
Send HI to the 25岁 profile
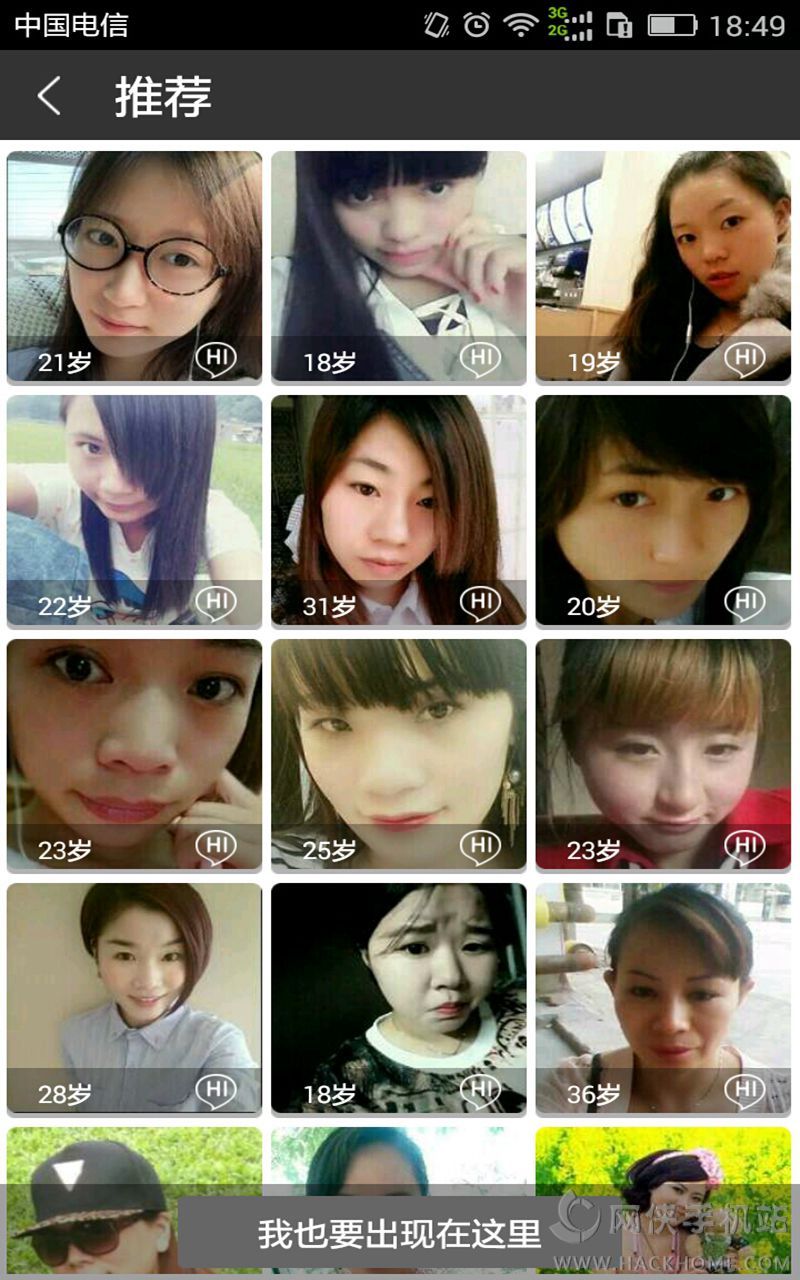click(x=480, y=847)
